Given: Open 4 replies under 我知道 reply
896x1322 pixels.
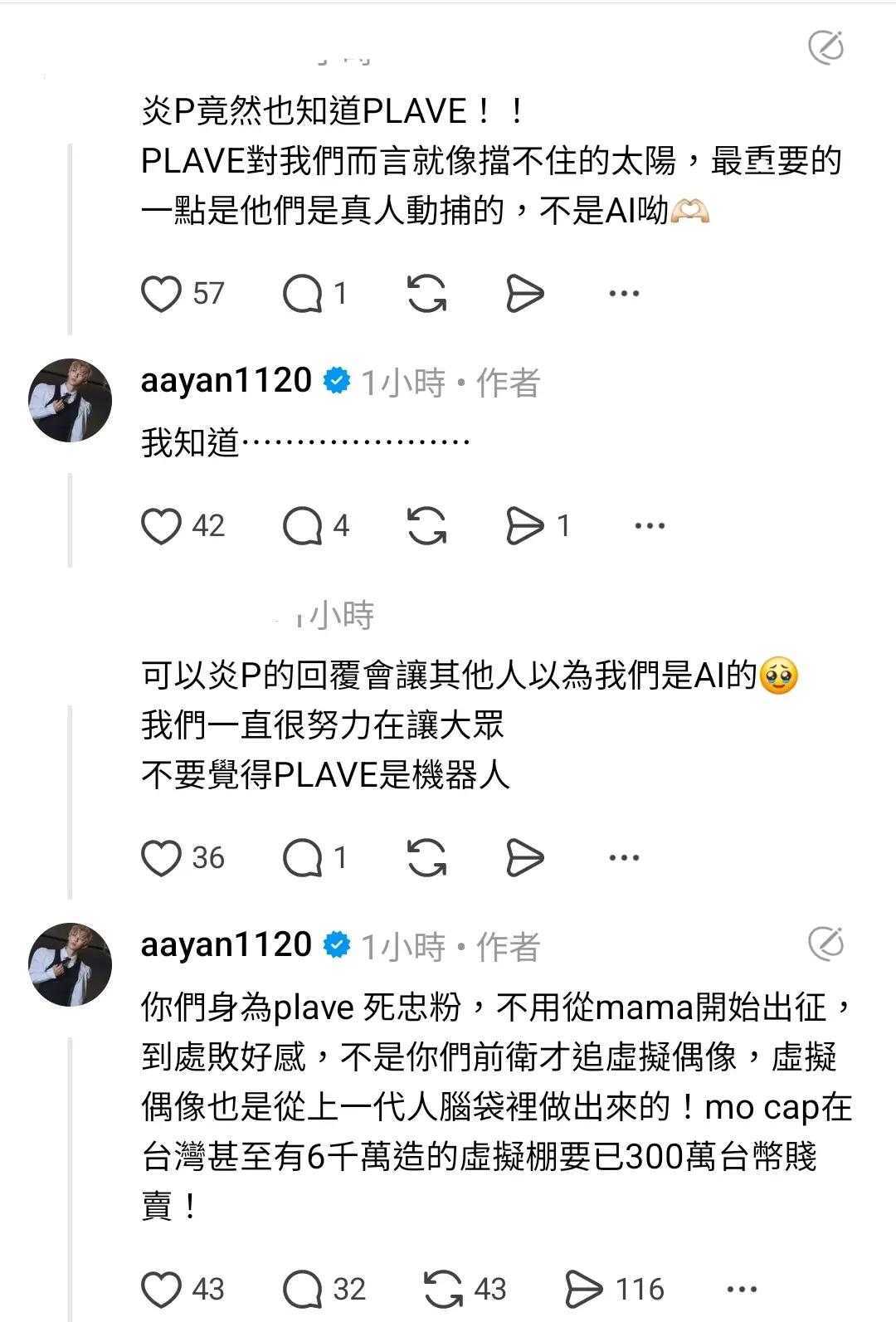Looking at the screenshot, I should click(x=303, y=526).
